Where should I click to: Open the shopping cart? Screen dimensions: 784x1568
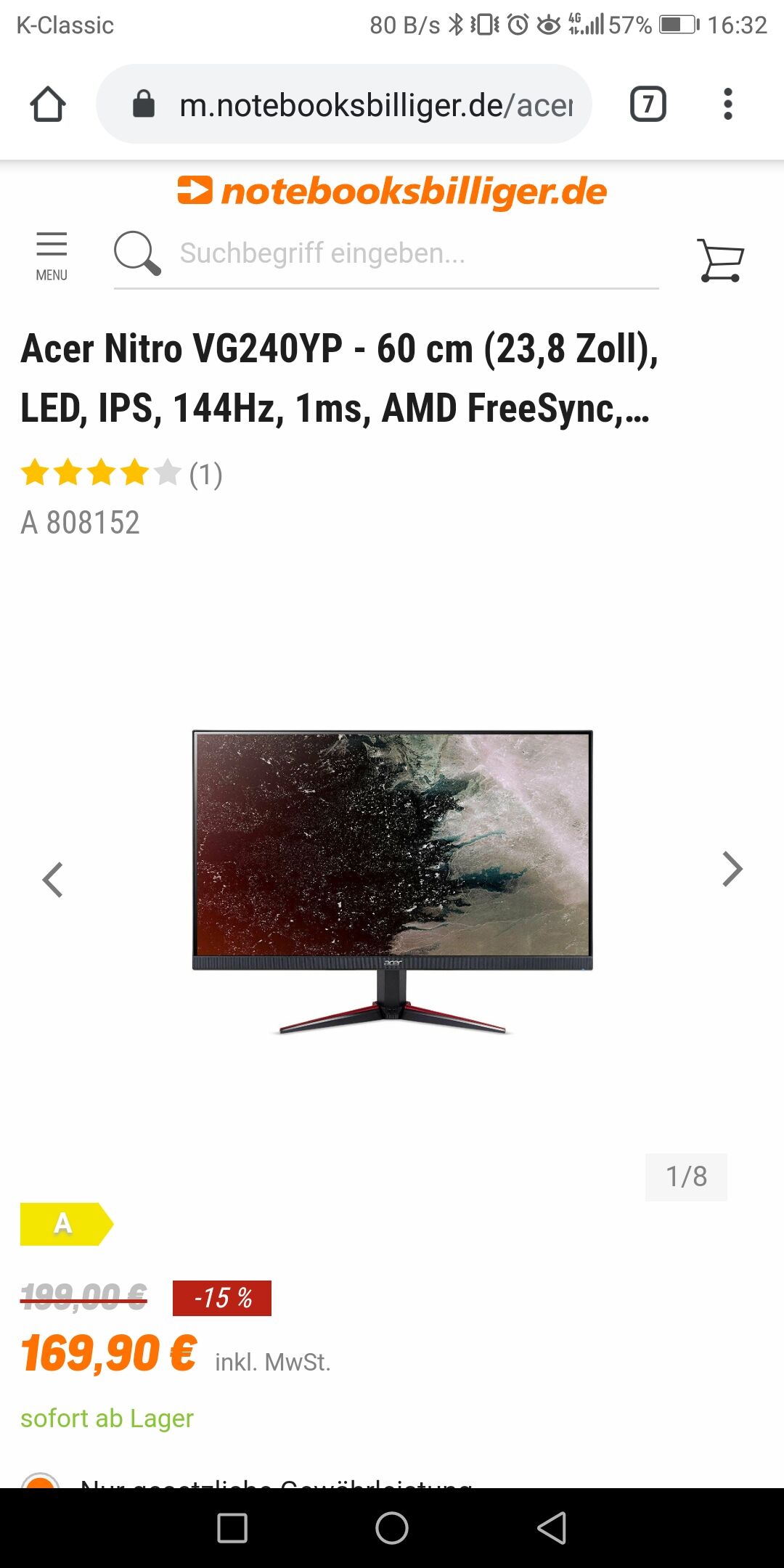[720, 259]
